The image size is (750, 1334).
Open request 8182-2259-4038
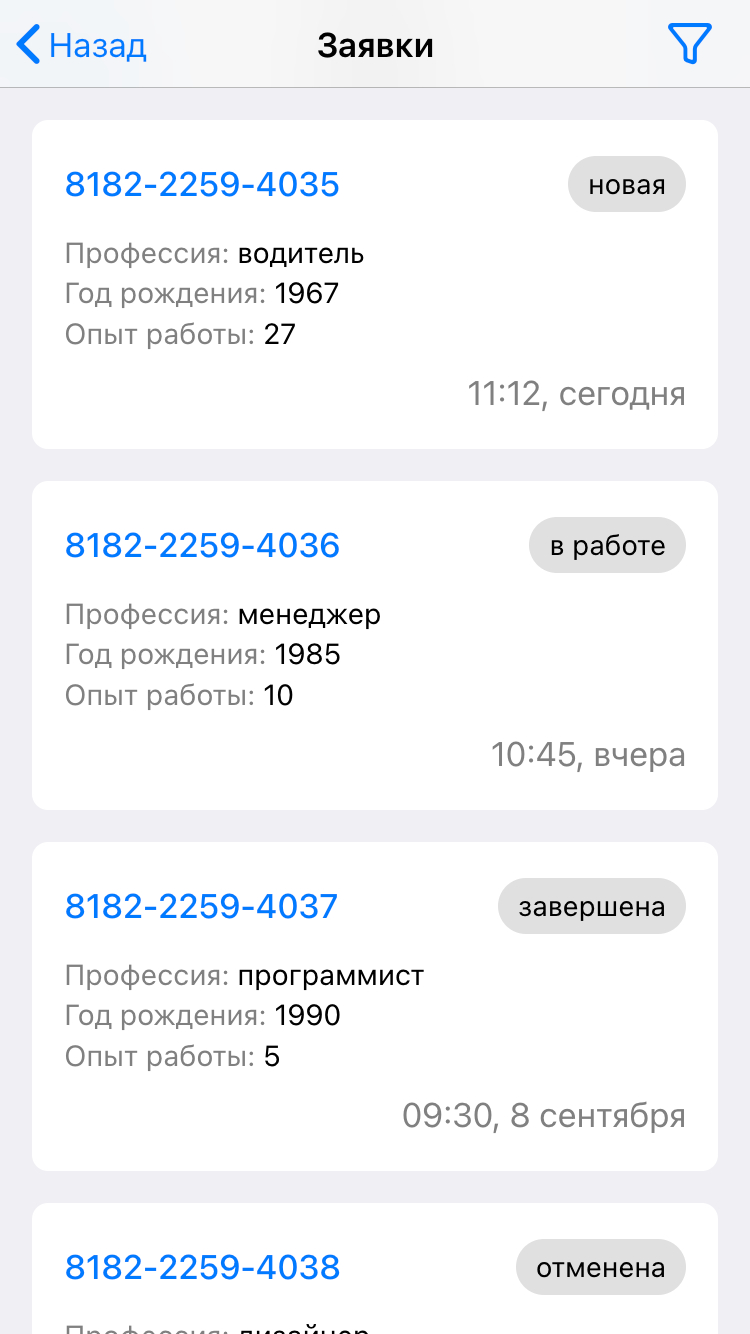pyautogui.click(x=203, y=1267)
